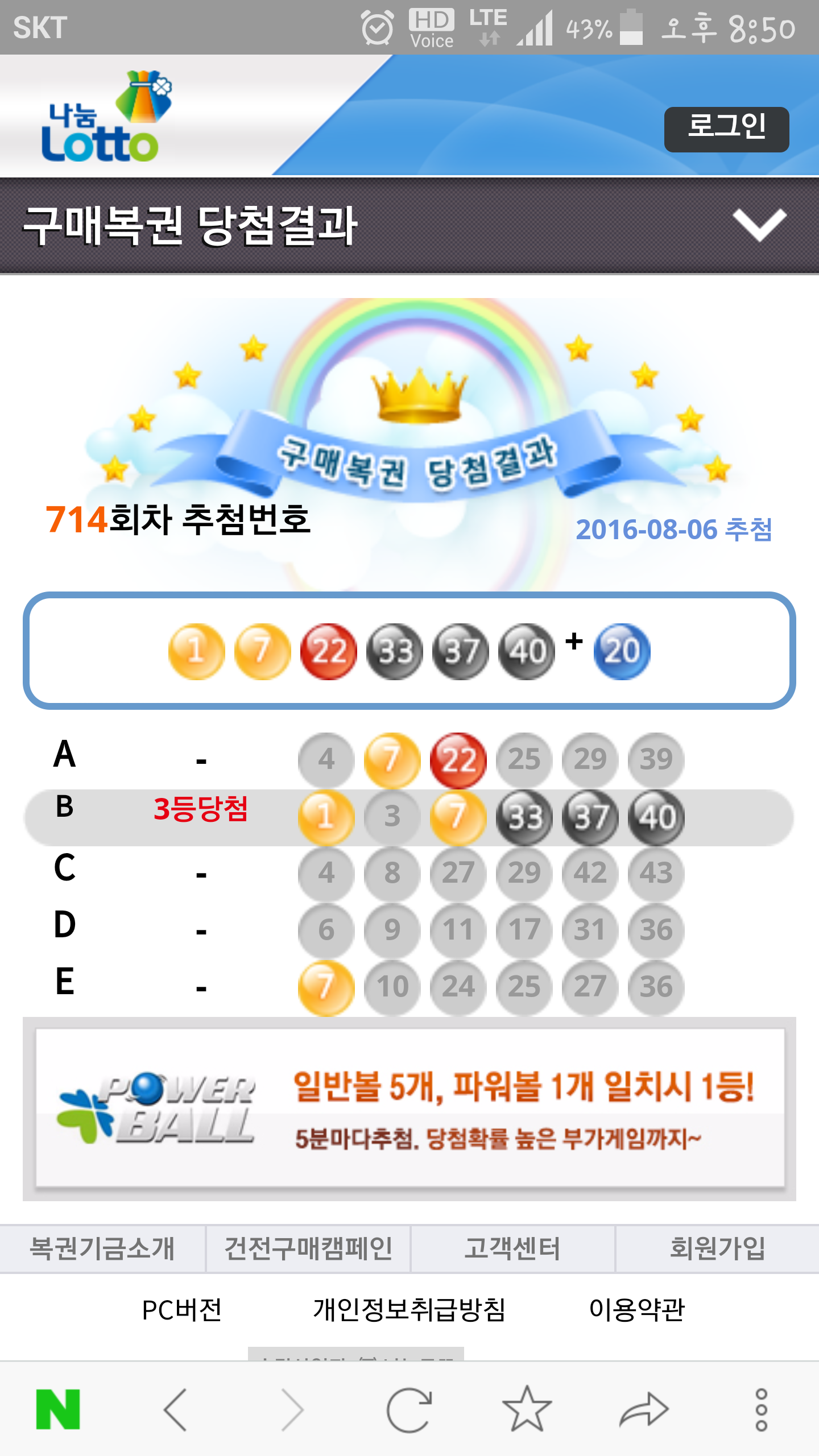Select 회원가입 to sign up
Screen dimensions: 819x1456
pos(717,1249)
